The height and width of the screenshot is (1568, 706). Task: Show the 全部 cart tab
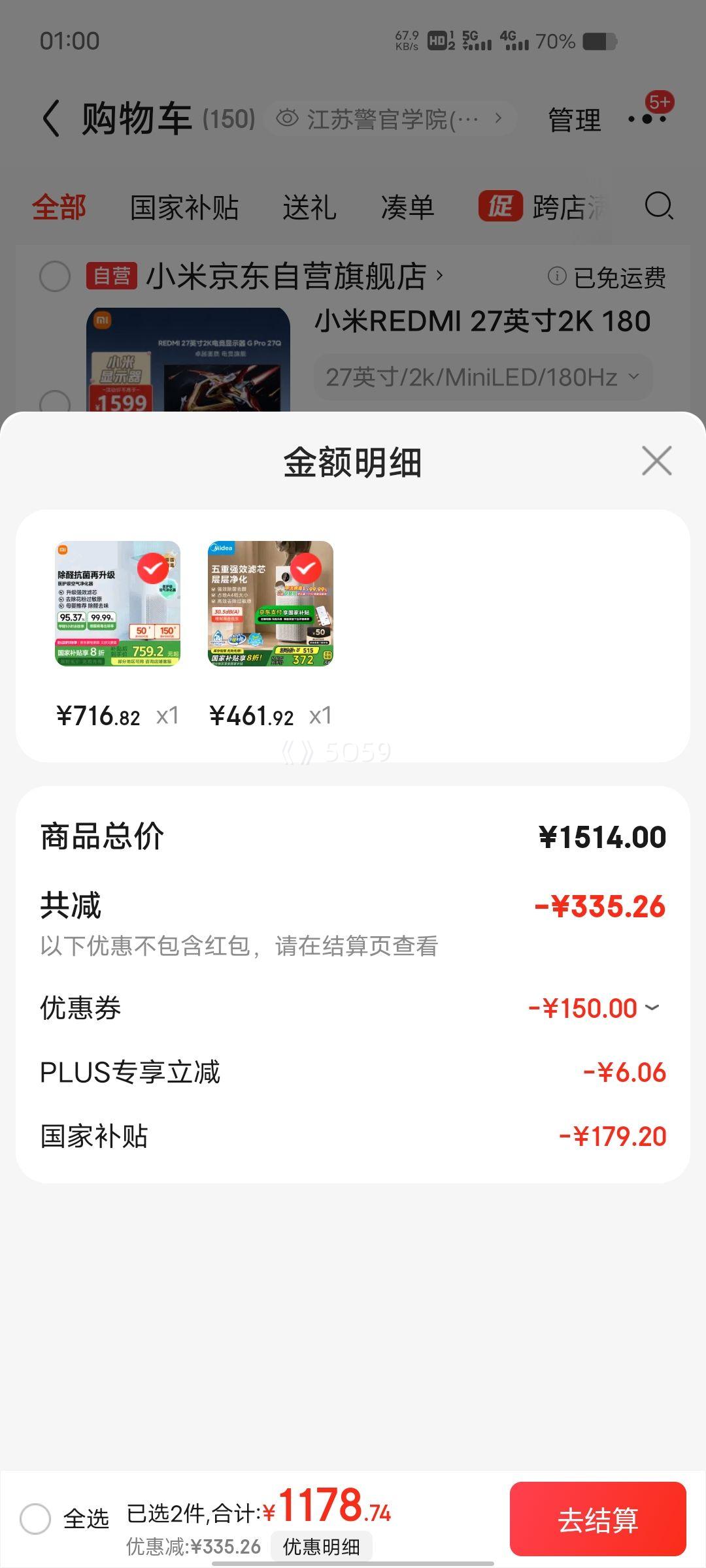coord(59,208)
